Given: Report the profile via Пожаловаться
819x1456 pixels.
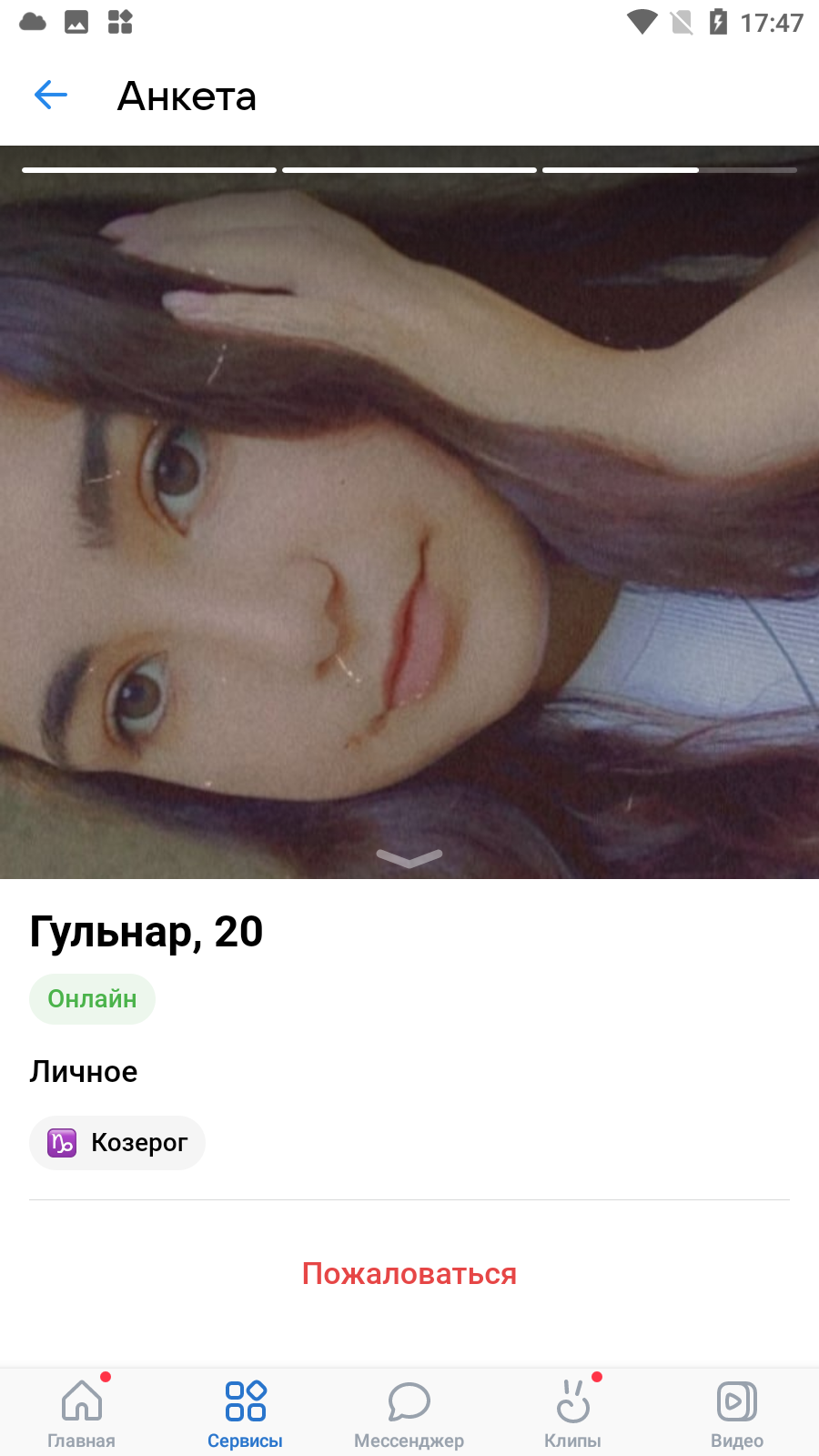Looking at the screenshot, I should pyautogui.click(x=409, y=1273).
